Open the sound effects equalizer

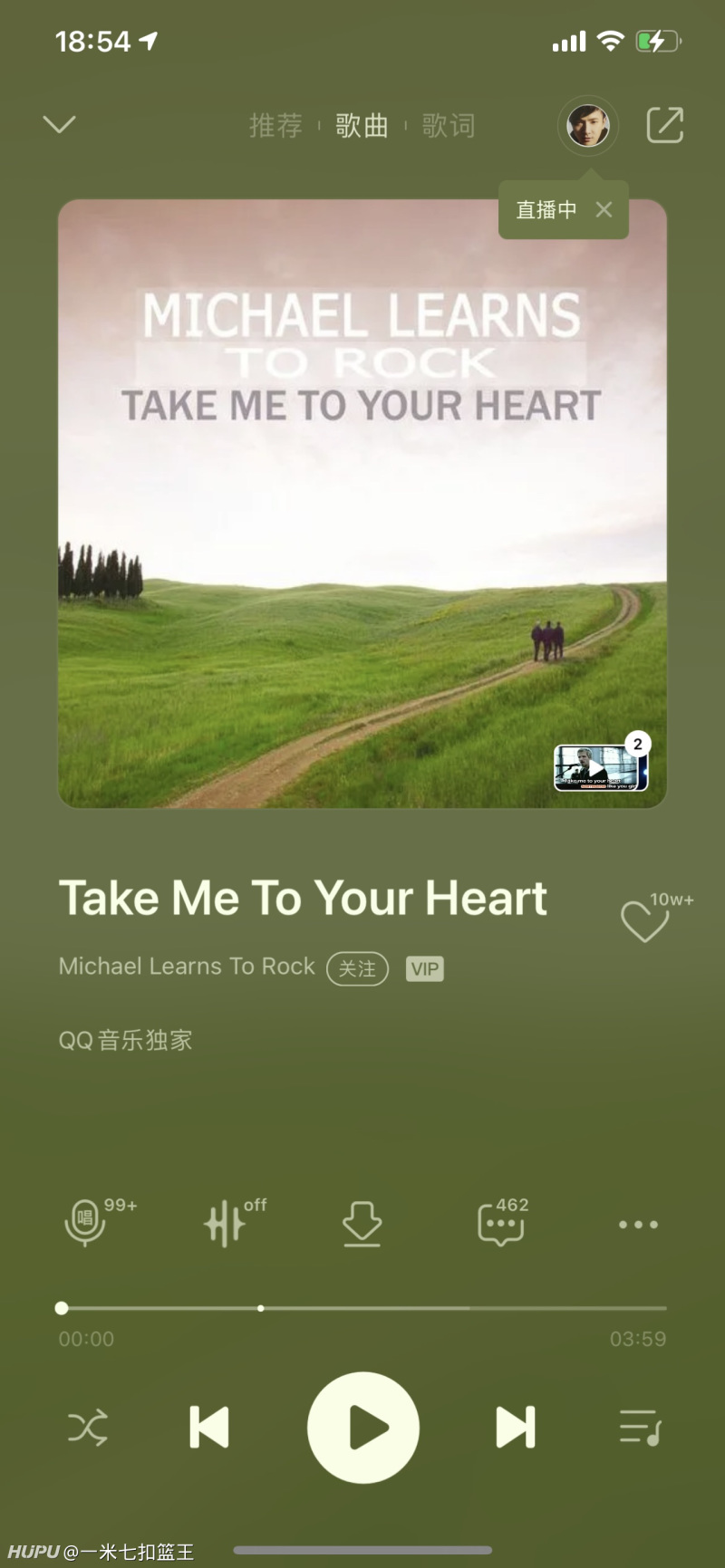[x=225, y=1224]
